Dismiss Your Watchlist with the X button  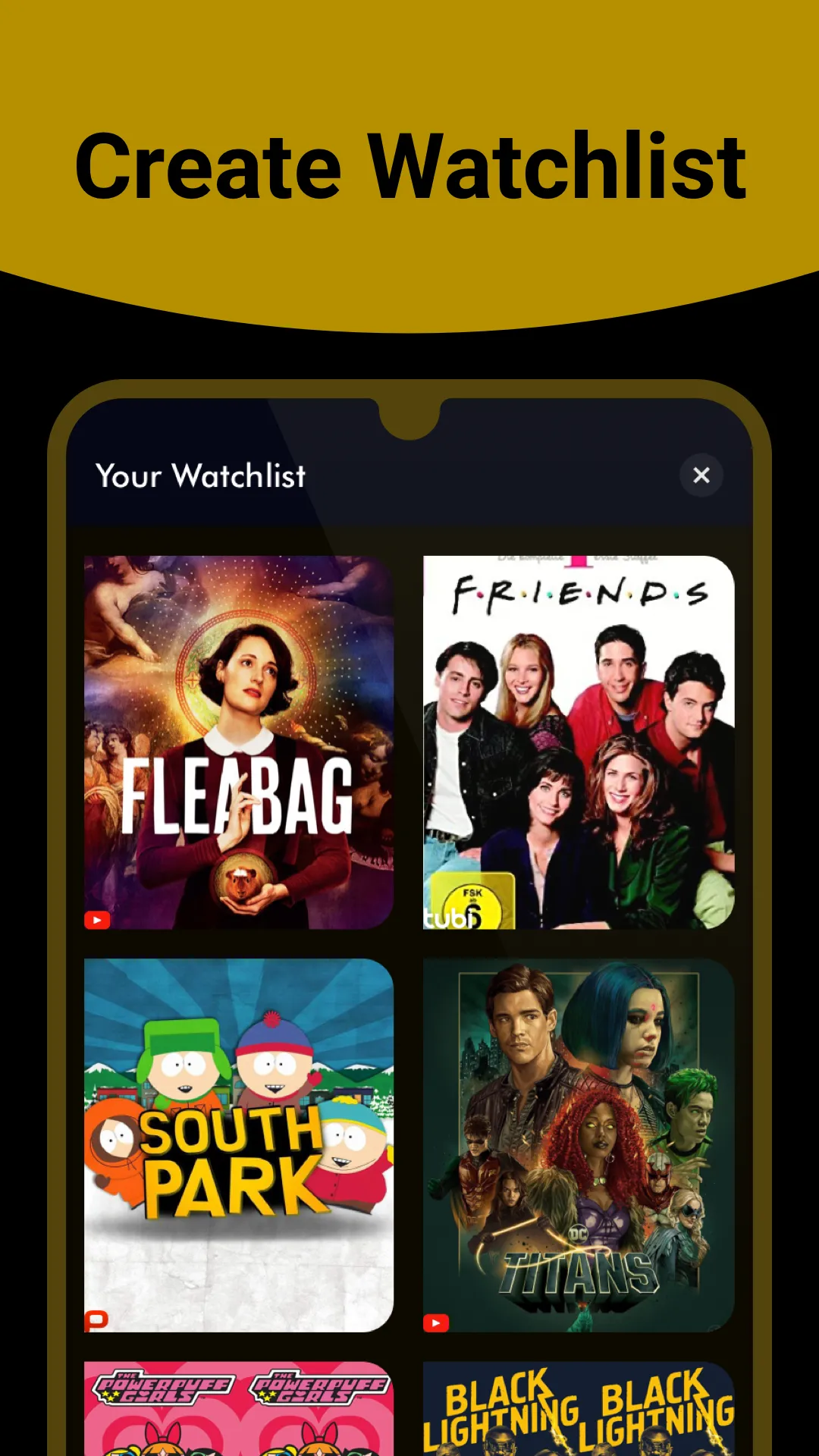click(x=701, y=475)
